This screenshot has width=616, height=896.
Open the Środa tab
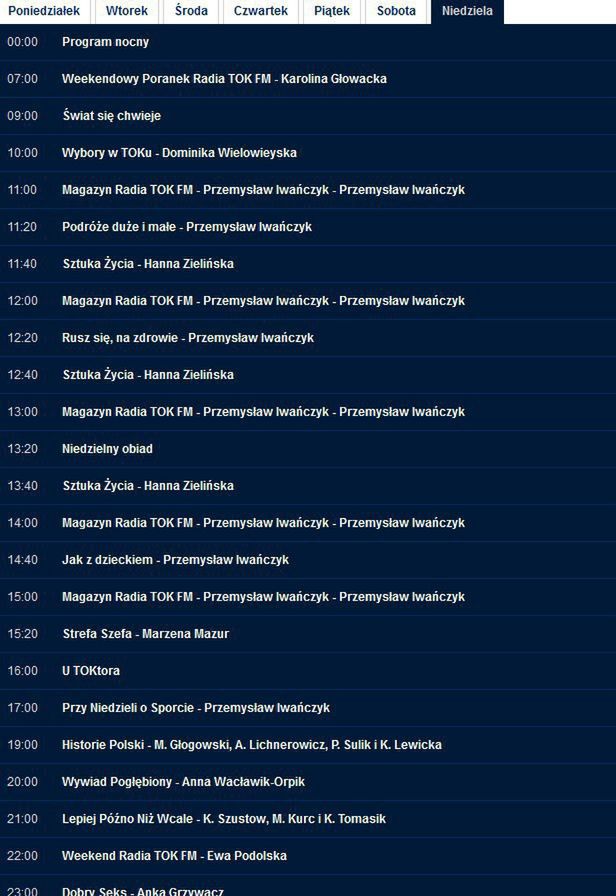click(x=191, y=11)
